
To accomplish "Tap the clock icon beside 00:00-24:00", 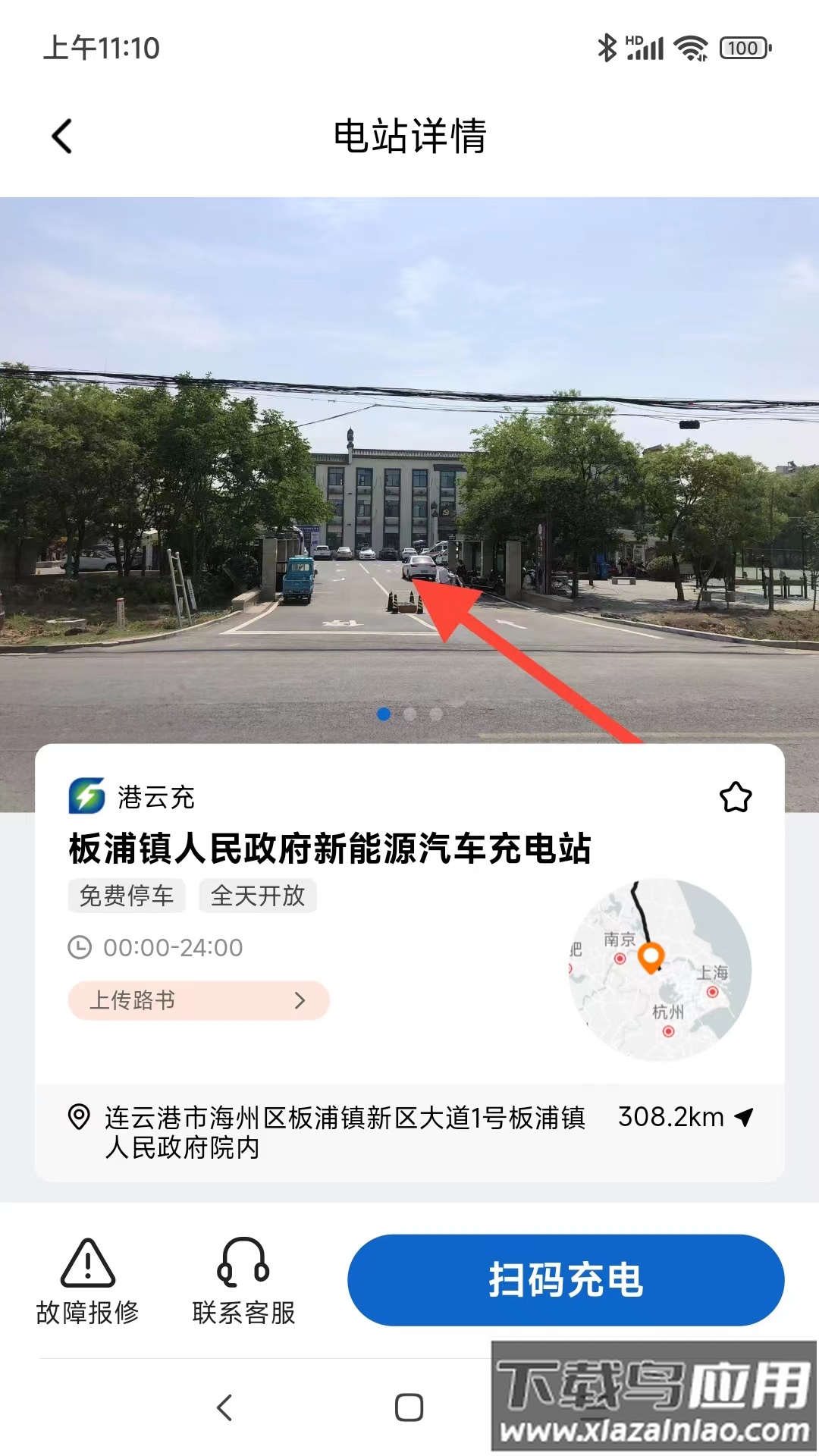I will tap(80, 947).
